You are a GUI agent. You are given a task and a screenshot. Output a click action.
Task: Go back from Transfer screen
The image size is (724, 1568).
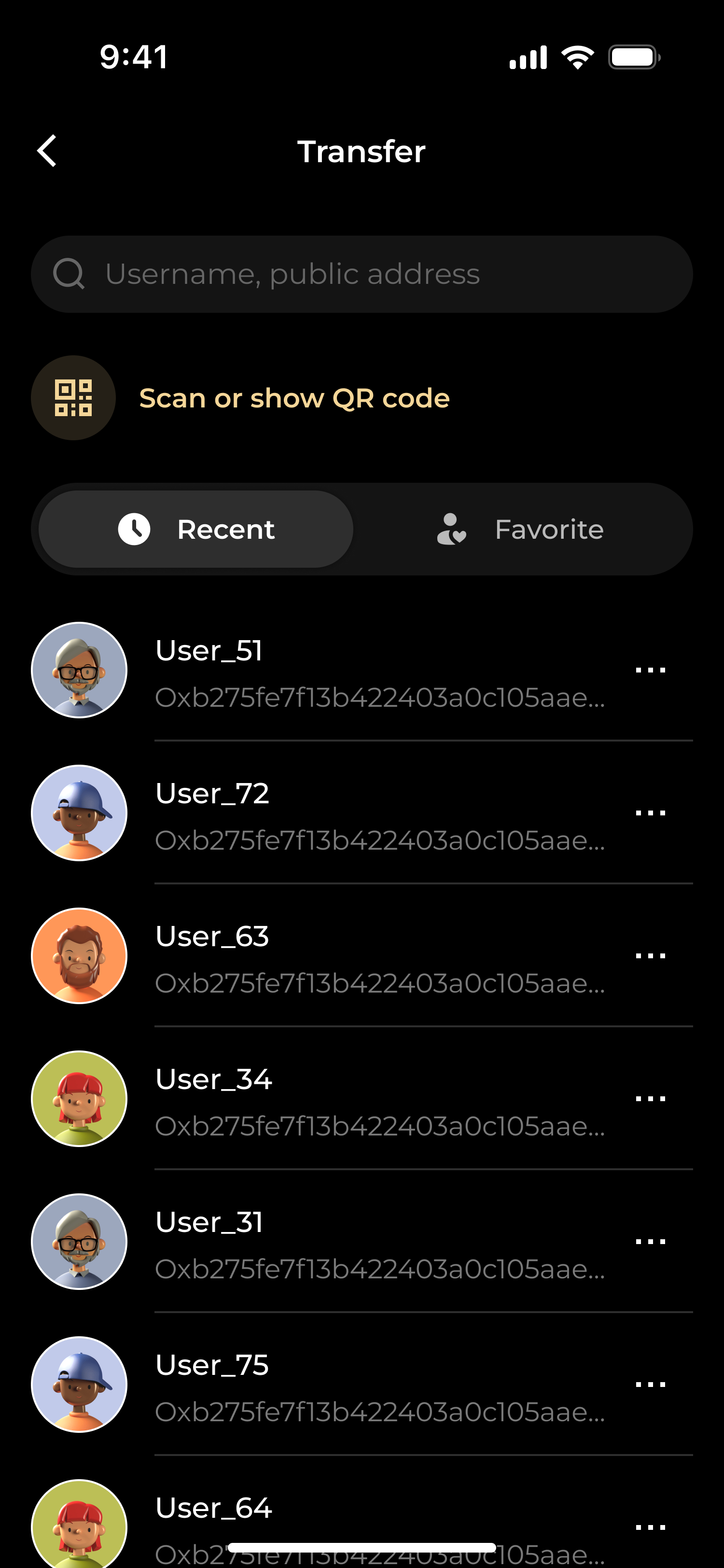click(x=47, y=151)
